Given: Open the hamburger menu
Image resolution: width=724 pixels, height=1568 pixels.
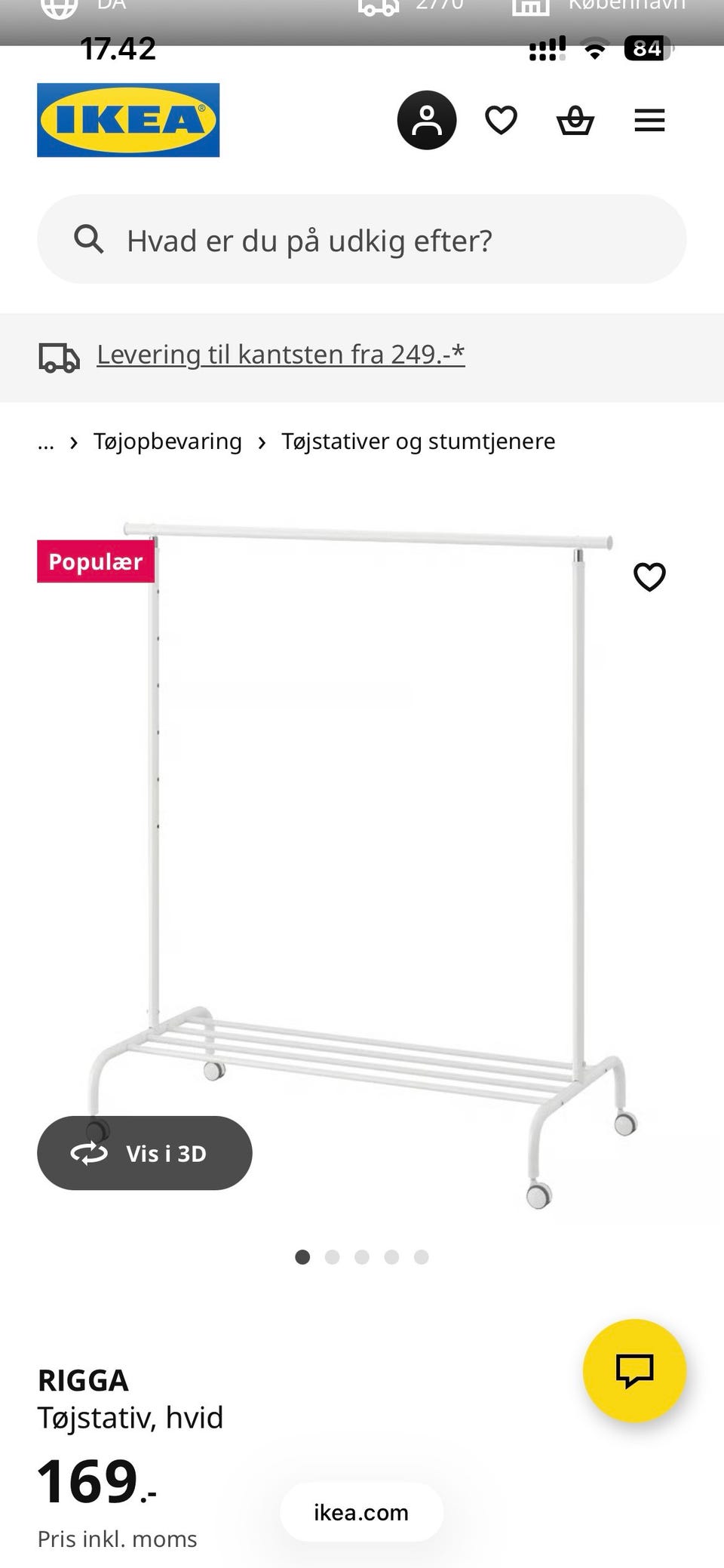Looking at the screenshot, I should click(649, 121).
